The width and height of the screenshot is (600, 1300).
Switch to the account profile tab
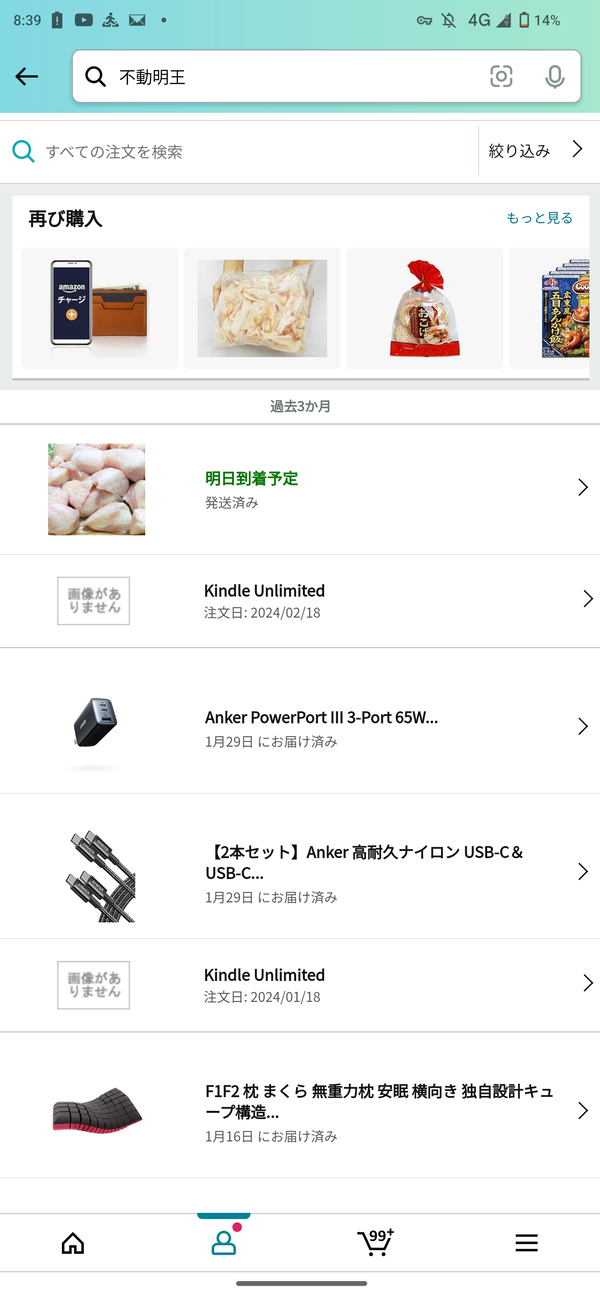click(x=224, y=1242)
